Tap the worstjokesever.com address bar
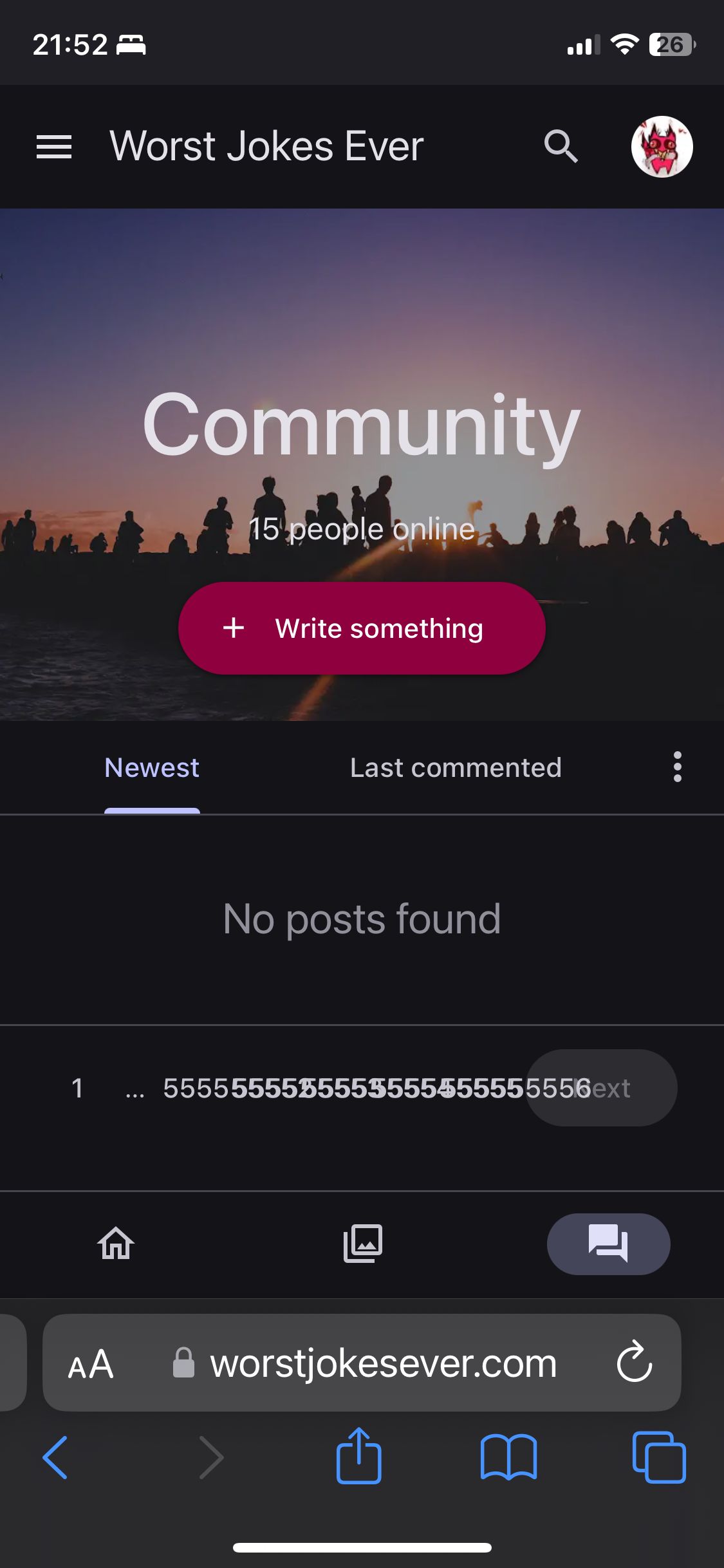Viewport: 724px width, 1568px height. 384,1364
